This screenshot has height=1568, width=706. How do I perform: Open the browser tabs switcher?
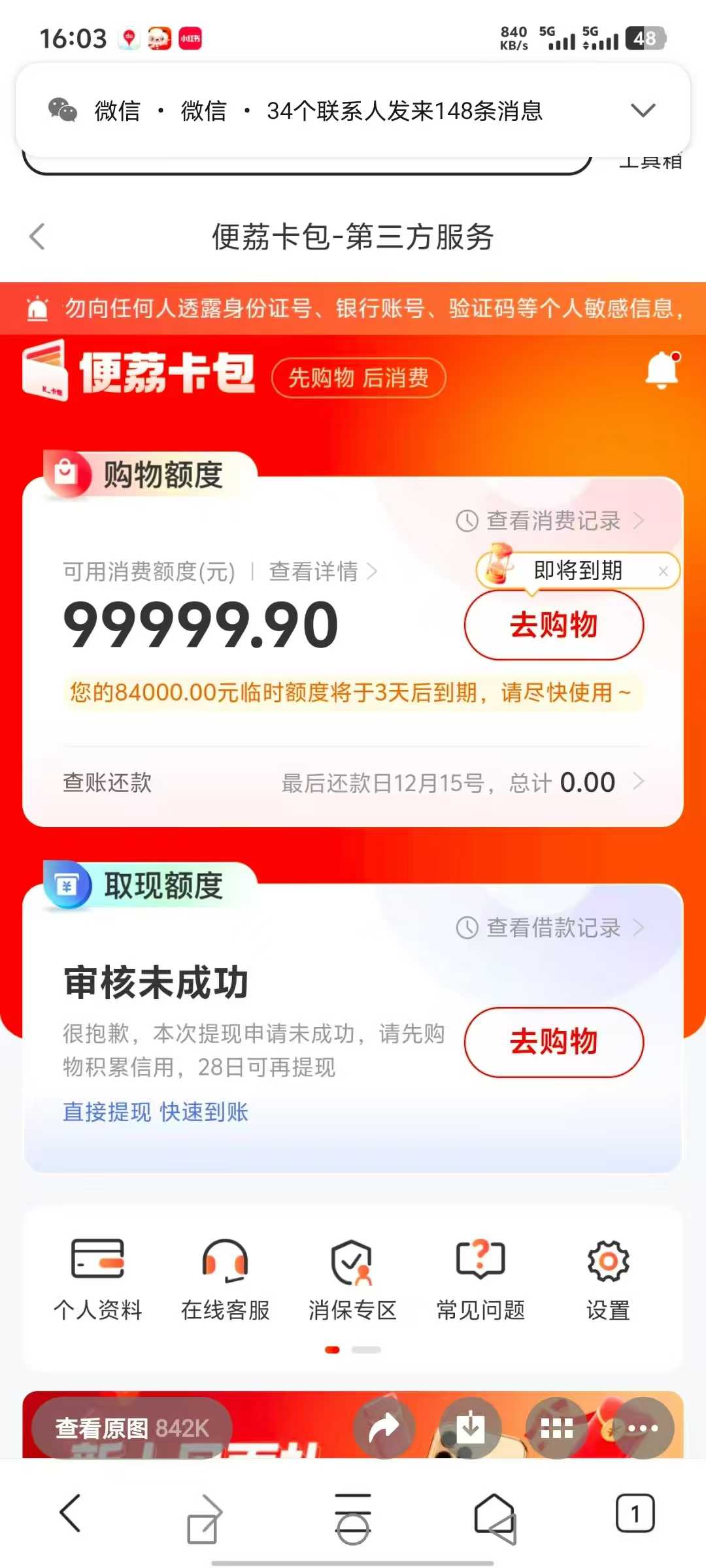coord(635,1513)
